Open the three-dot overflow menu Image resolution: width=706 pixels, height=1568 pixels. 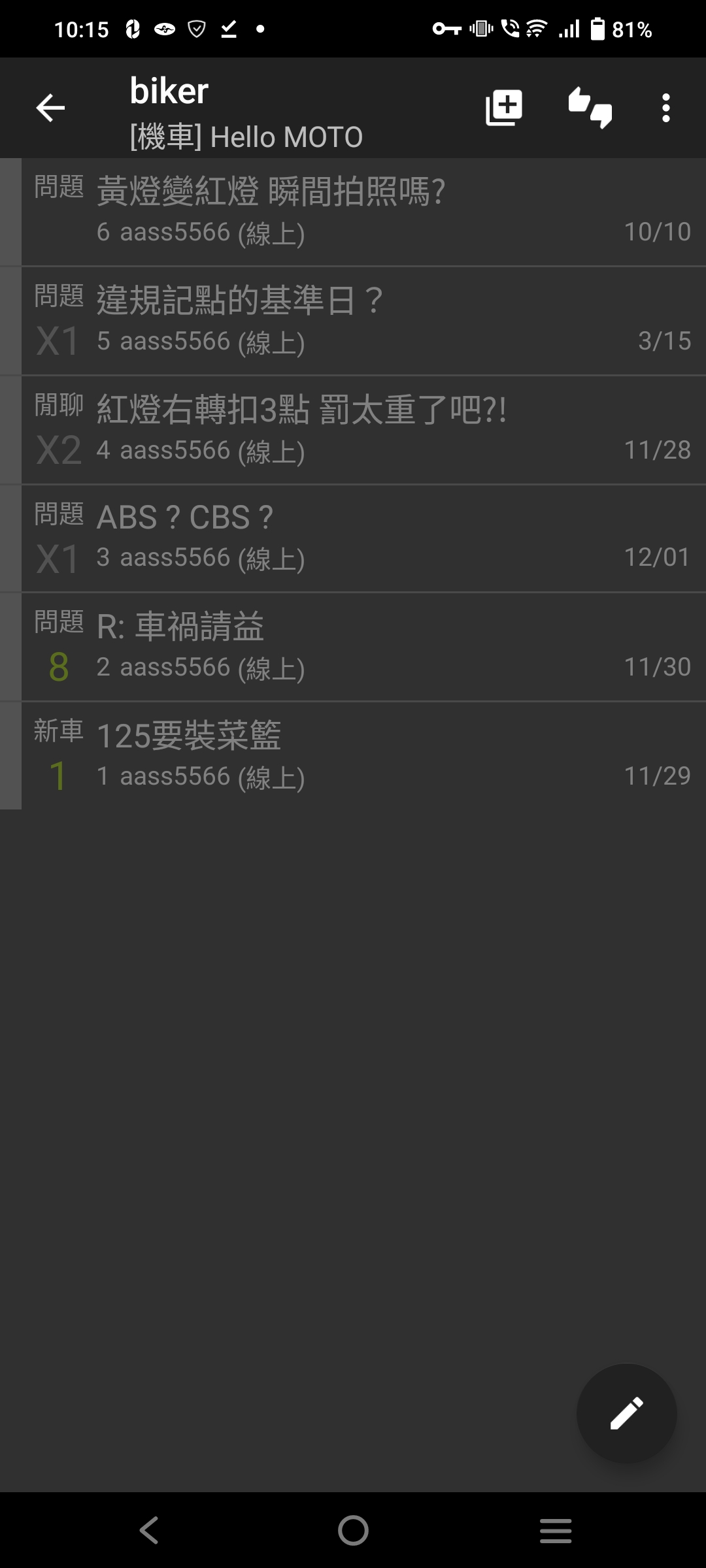666,108
